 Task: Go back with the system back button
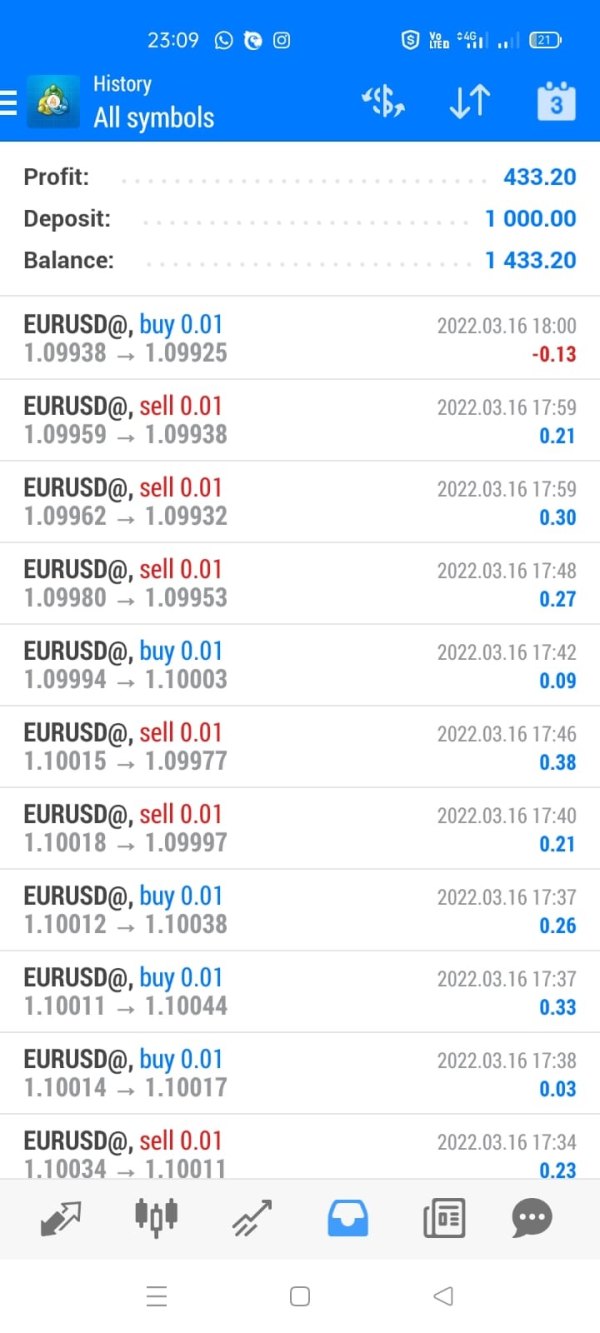click(x=443, y=1297)
